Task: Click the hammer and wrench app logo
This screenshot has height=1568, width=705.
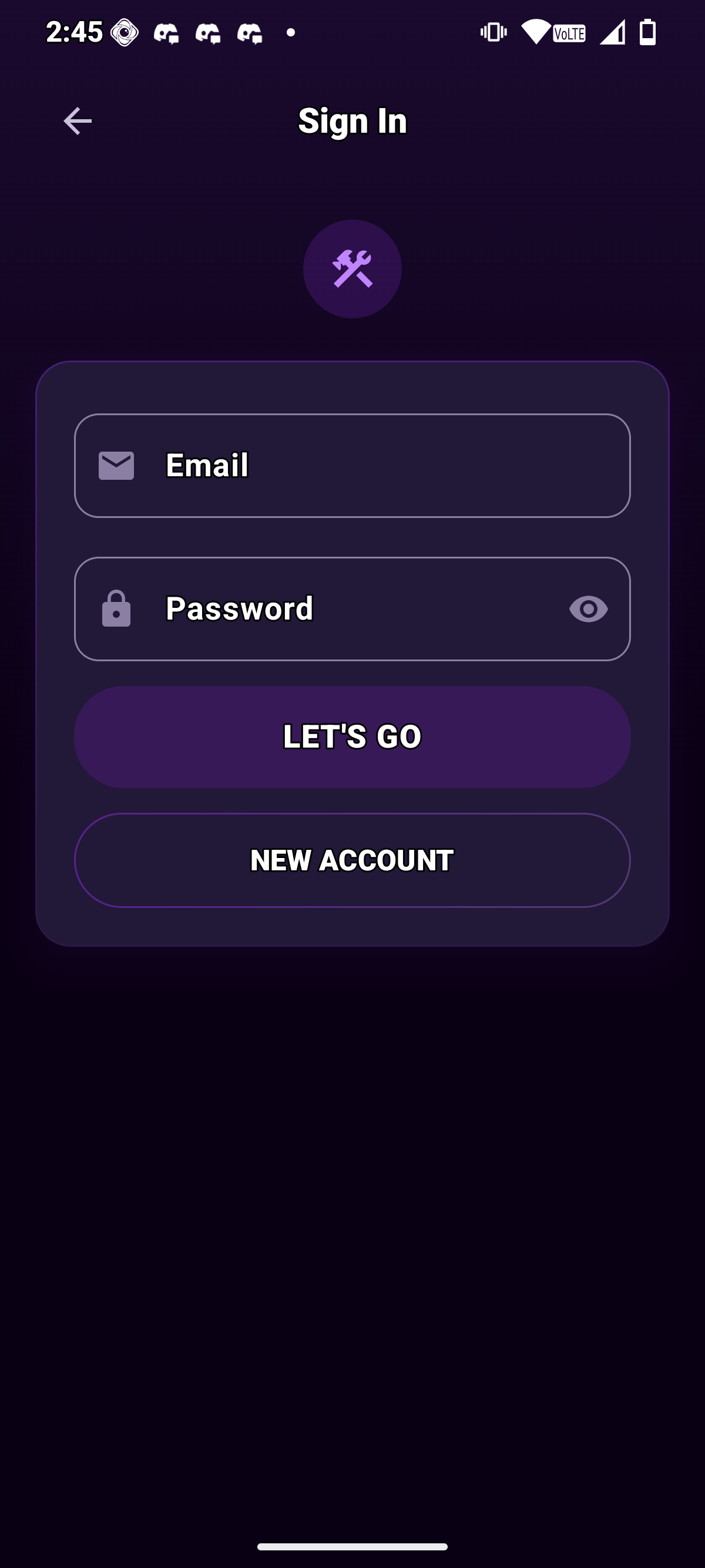Action: click(x=352, y=270)
